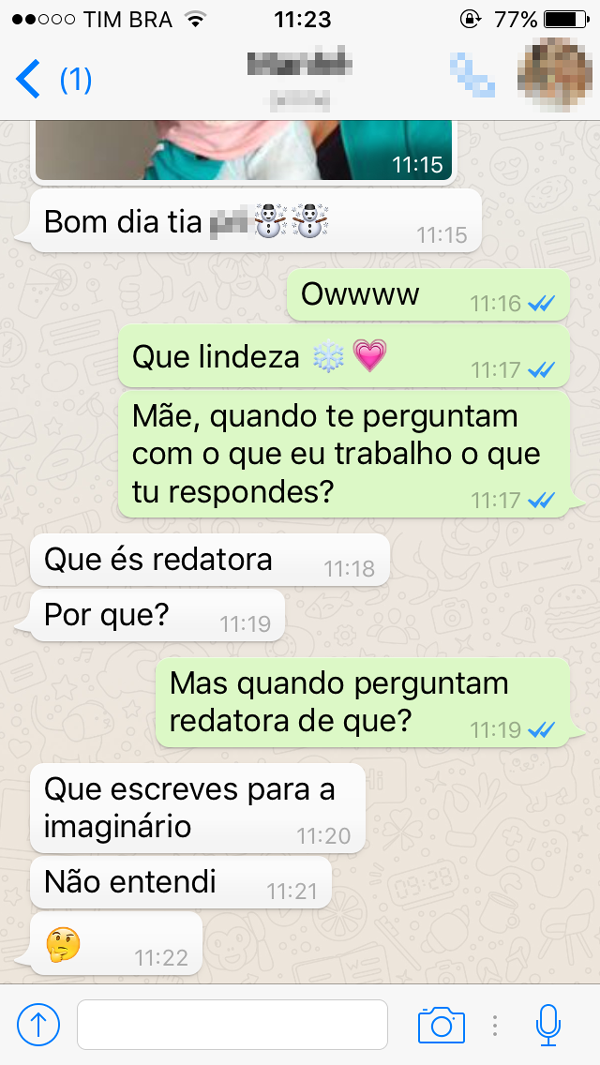Screen dimensions: 600x1065
Task: Open the photo received at 11:15
Action: pos(243,150)
